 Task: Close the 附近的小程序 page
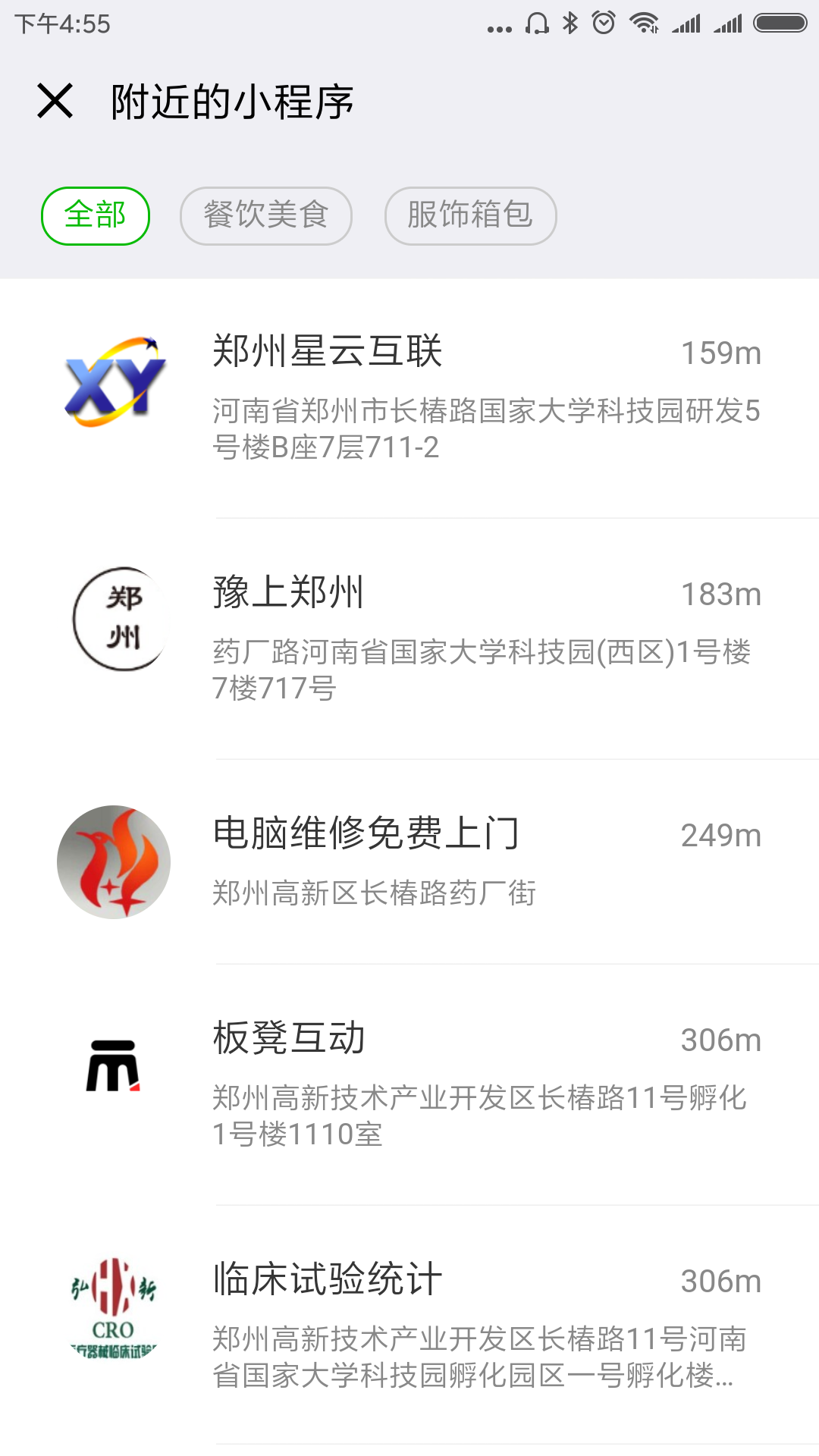pyautogui.click(x=55, y=101)
